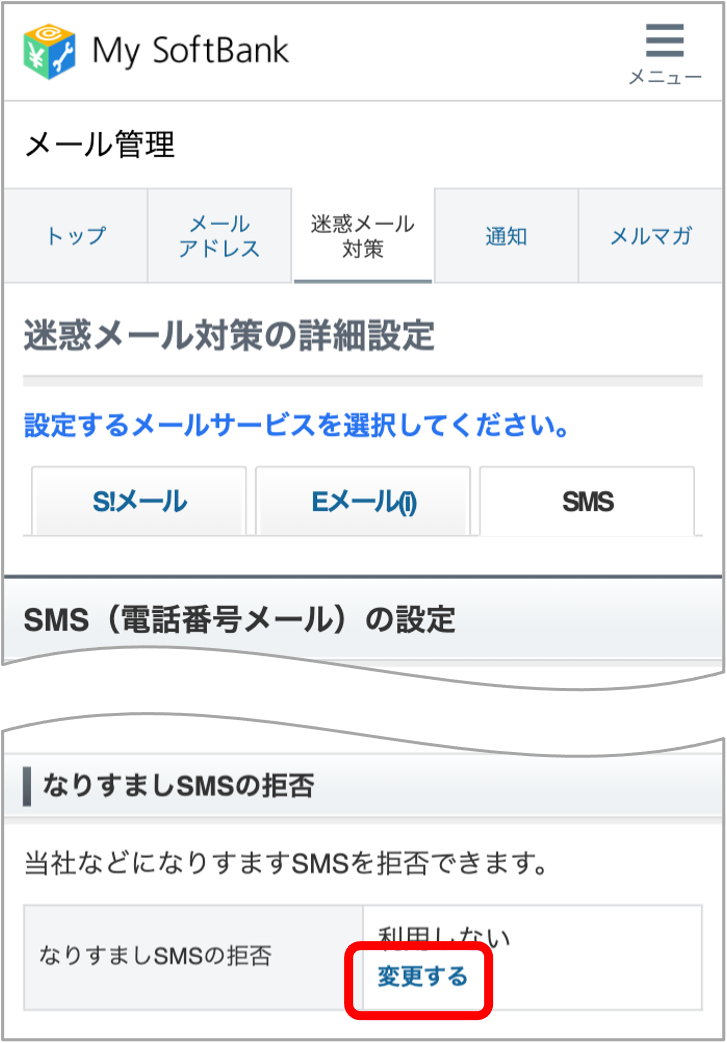
Task: Switch to the トップ tab
Action: (x=76, y=236)
